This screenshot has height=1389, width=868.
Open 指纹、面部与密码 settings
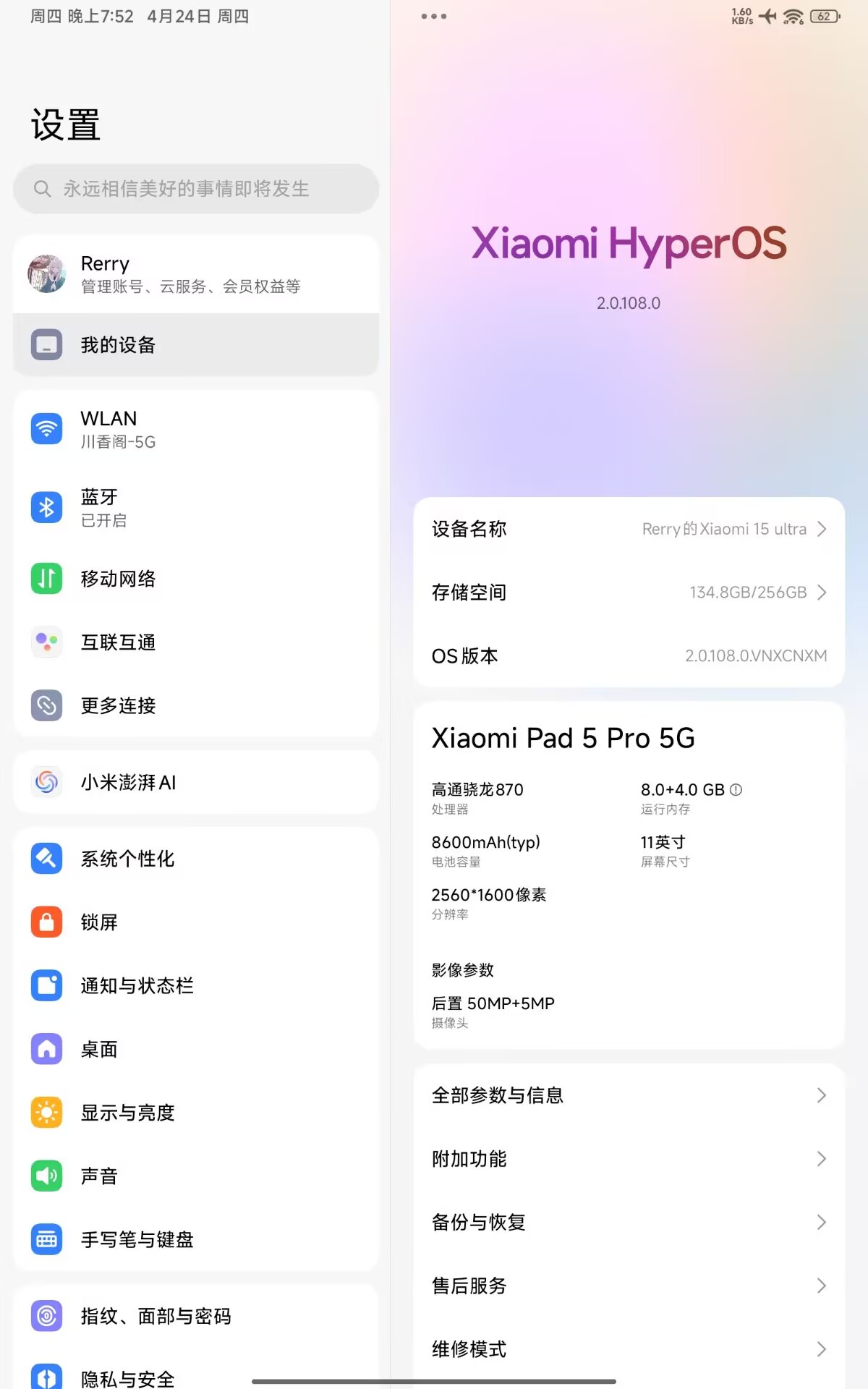pyautogui.click(x=195, y=1316)
